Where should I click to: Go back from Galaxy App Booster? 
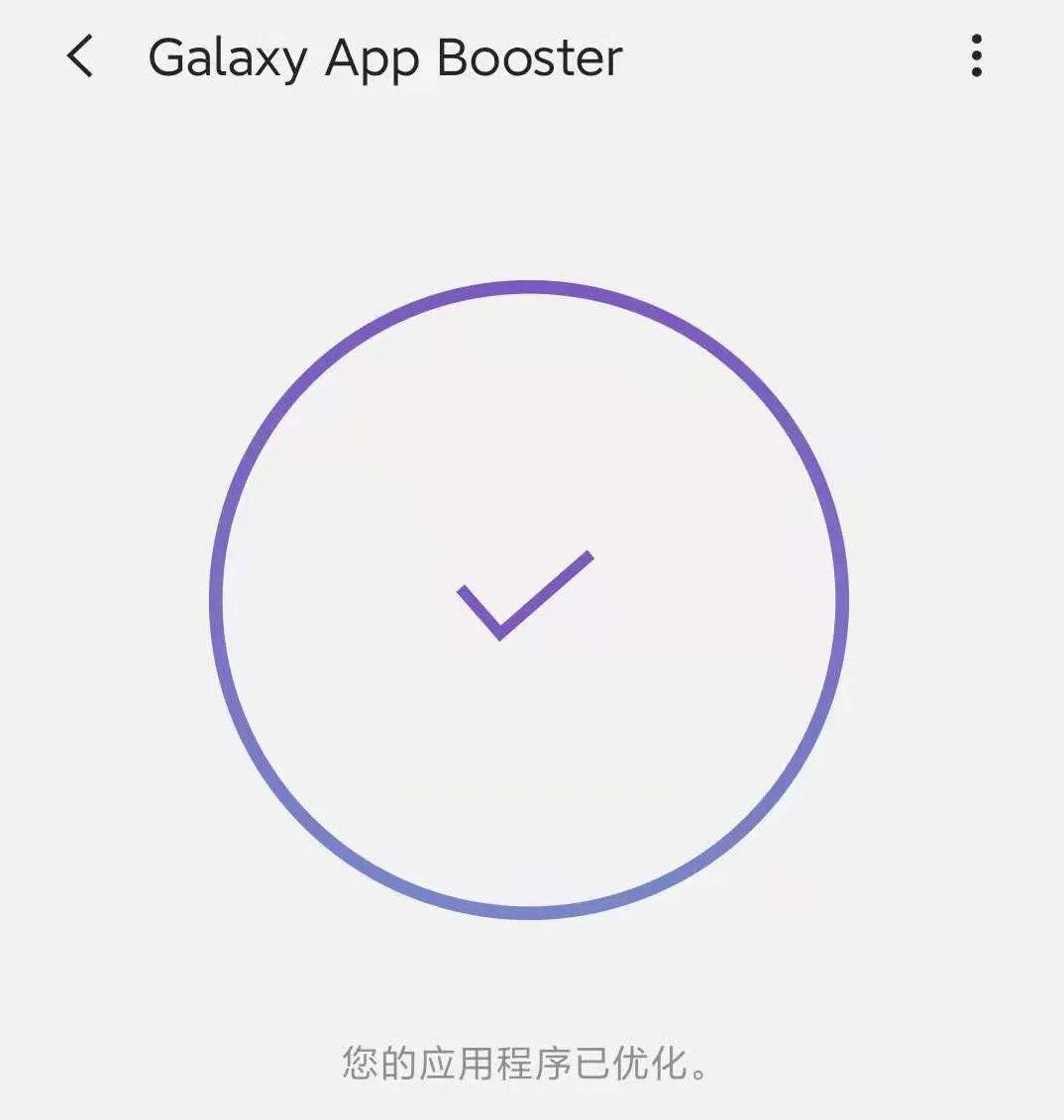(80, 56)
